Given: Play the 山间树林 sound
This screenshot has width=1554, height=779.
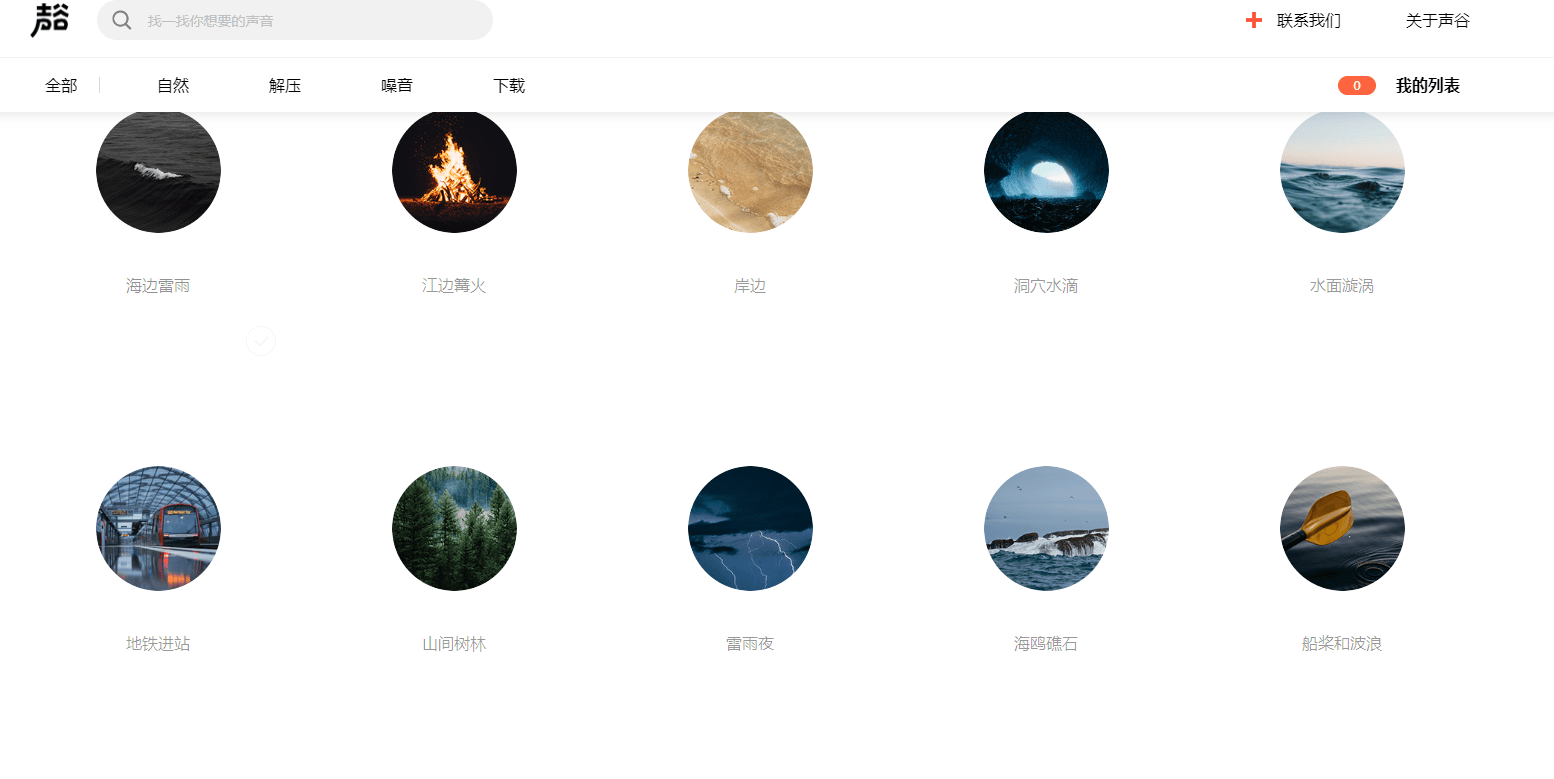Looking at the screenshot, I should coord(454,528).
